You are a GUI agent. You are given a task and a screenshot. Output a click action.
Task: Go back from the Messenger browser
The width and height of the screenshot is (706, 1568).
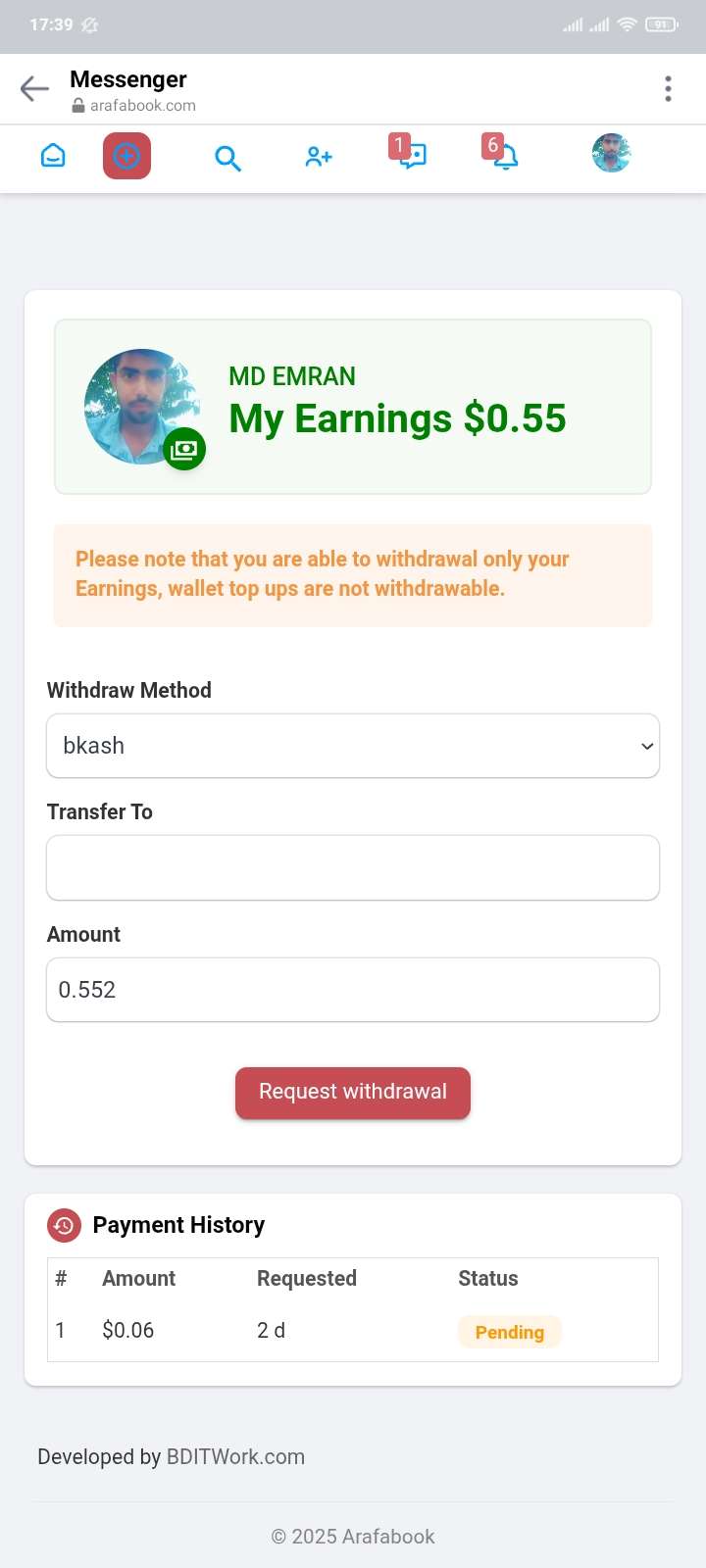(34, 89)
